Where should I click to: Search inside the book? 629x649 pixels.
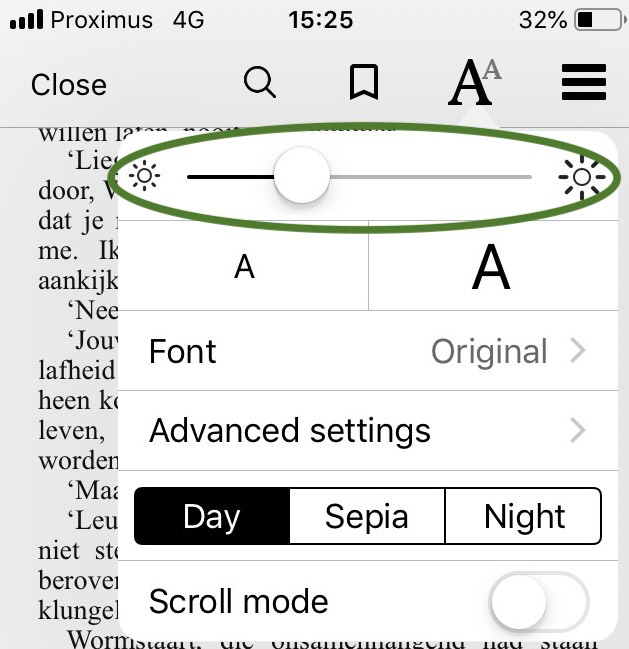pos(260,83)
